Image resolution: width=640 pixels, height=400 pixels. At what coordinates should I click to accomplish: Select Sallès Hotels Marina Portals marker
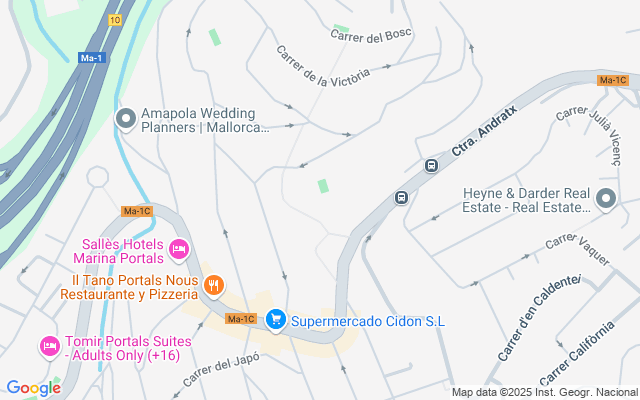180,248
